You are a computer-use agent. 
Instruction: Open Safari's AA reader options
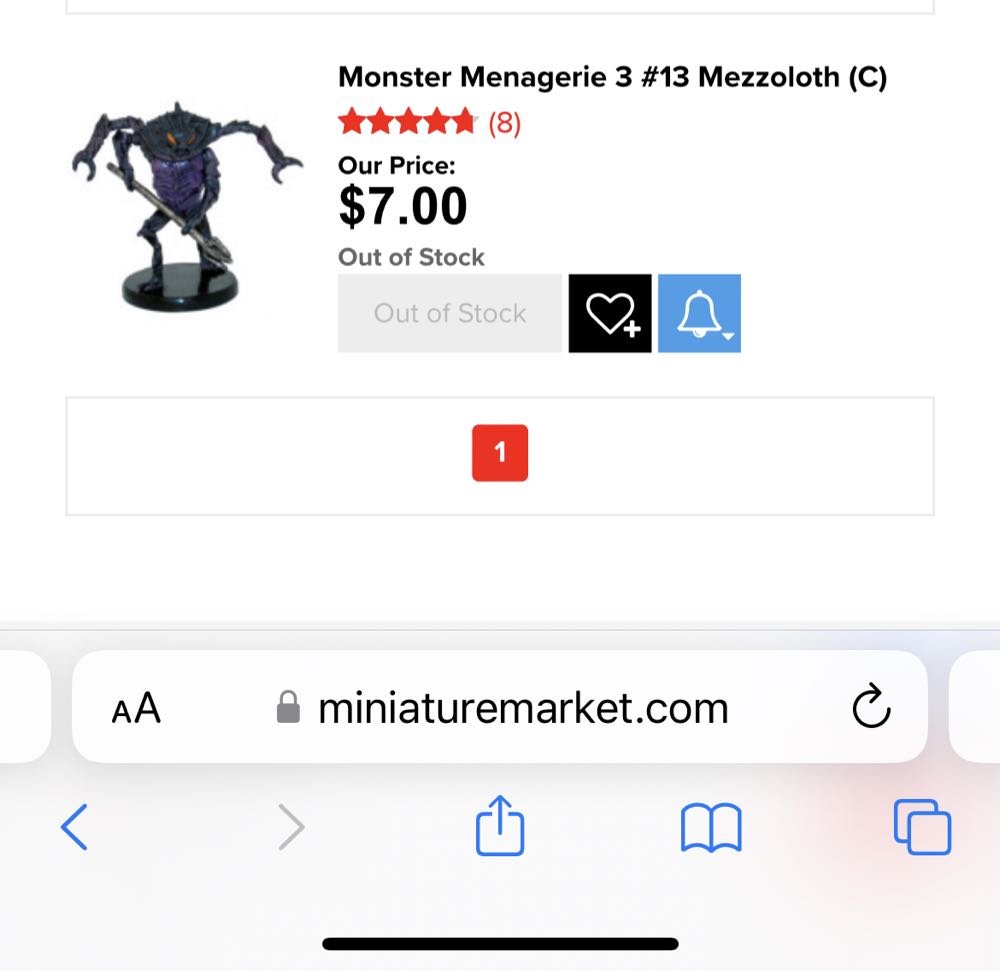coord(136,708)
